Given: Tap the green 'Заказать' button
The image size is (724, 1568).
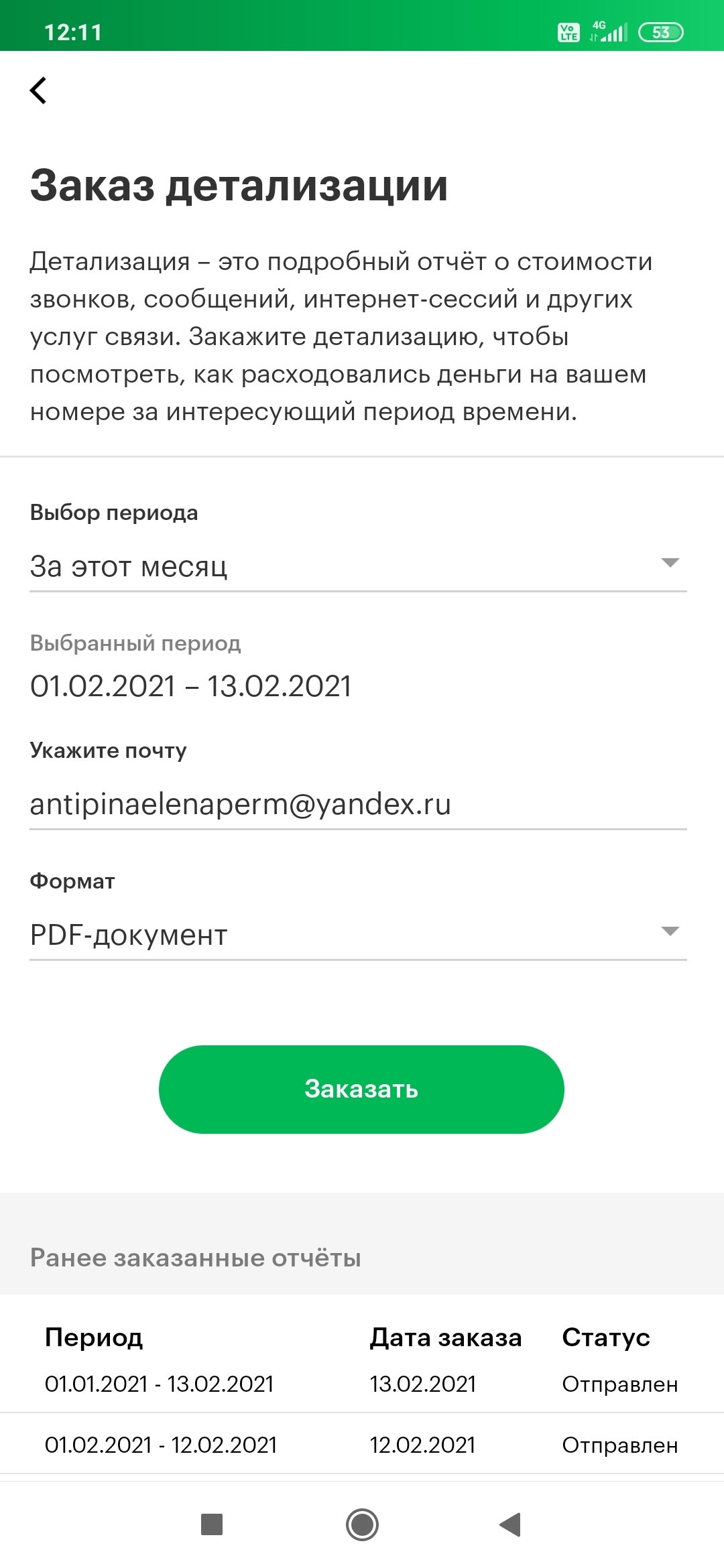Looking at the screenshot, I should tap(361, 1089).
